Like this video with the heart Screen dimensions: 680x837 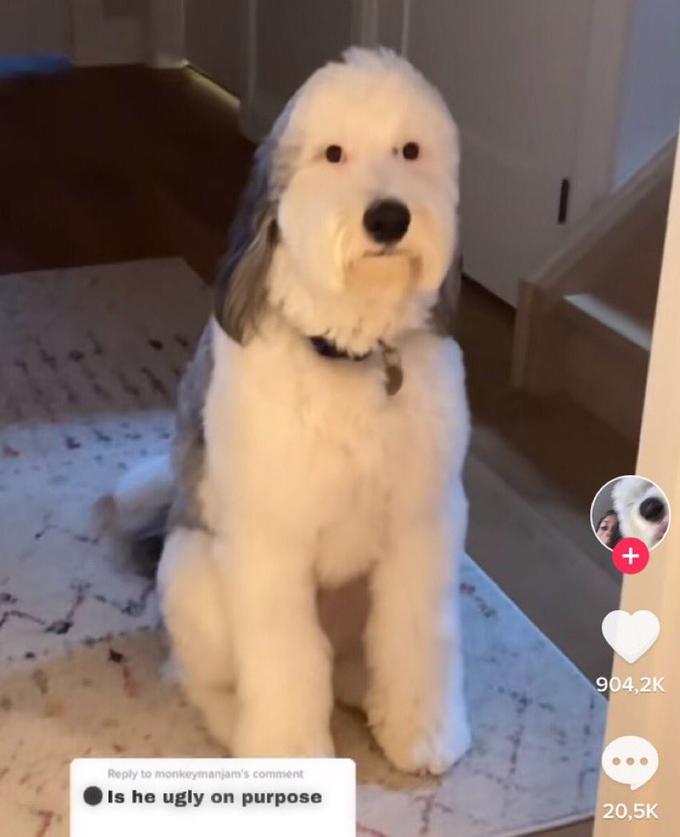coord(630,634)
